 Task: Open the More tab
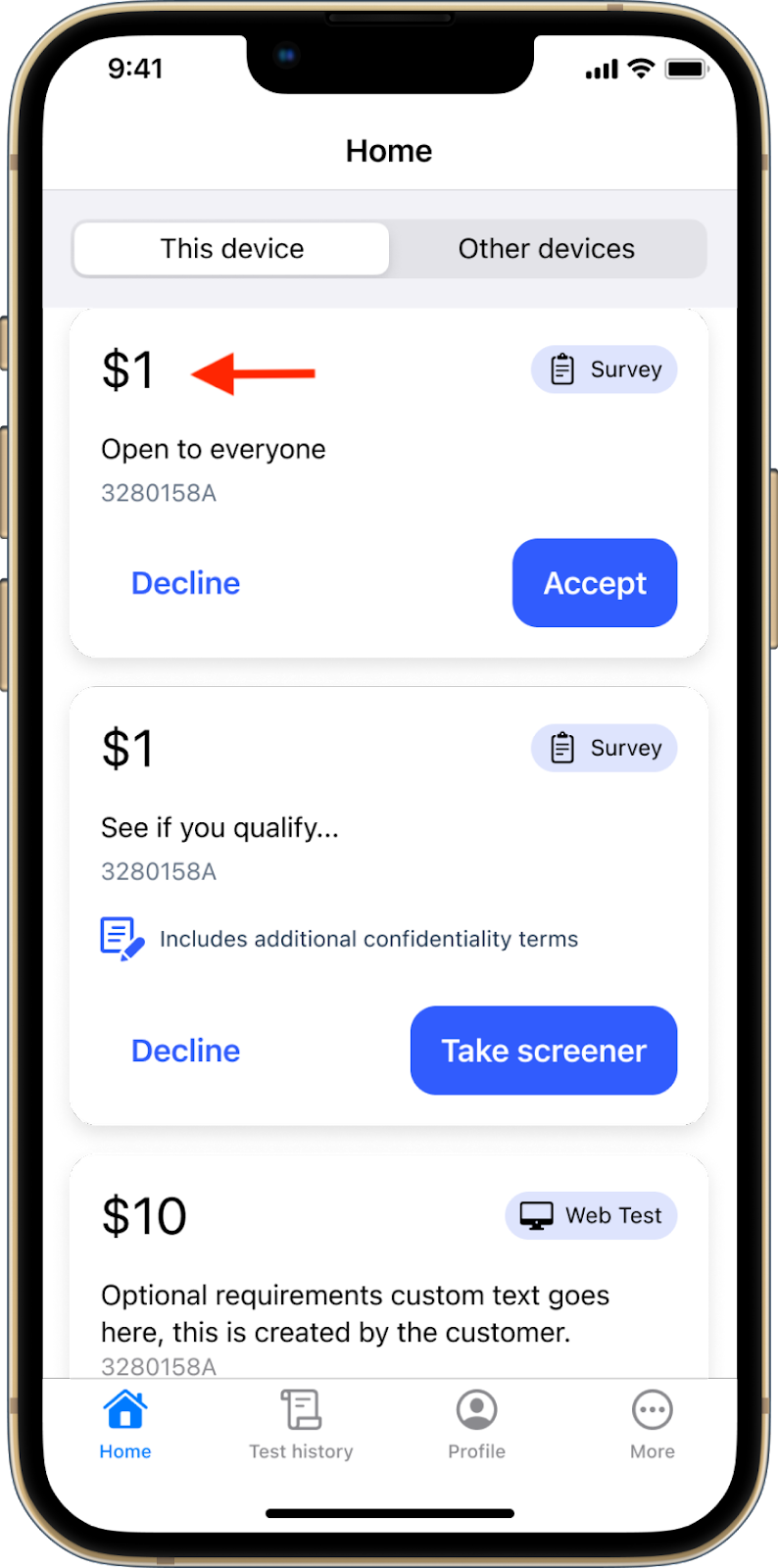tap(653, 1425)
